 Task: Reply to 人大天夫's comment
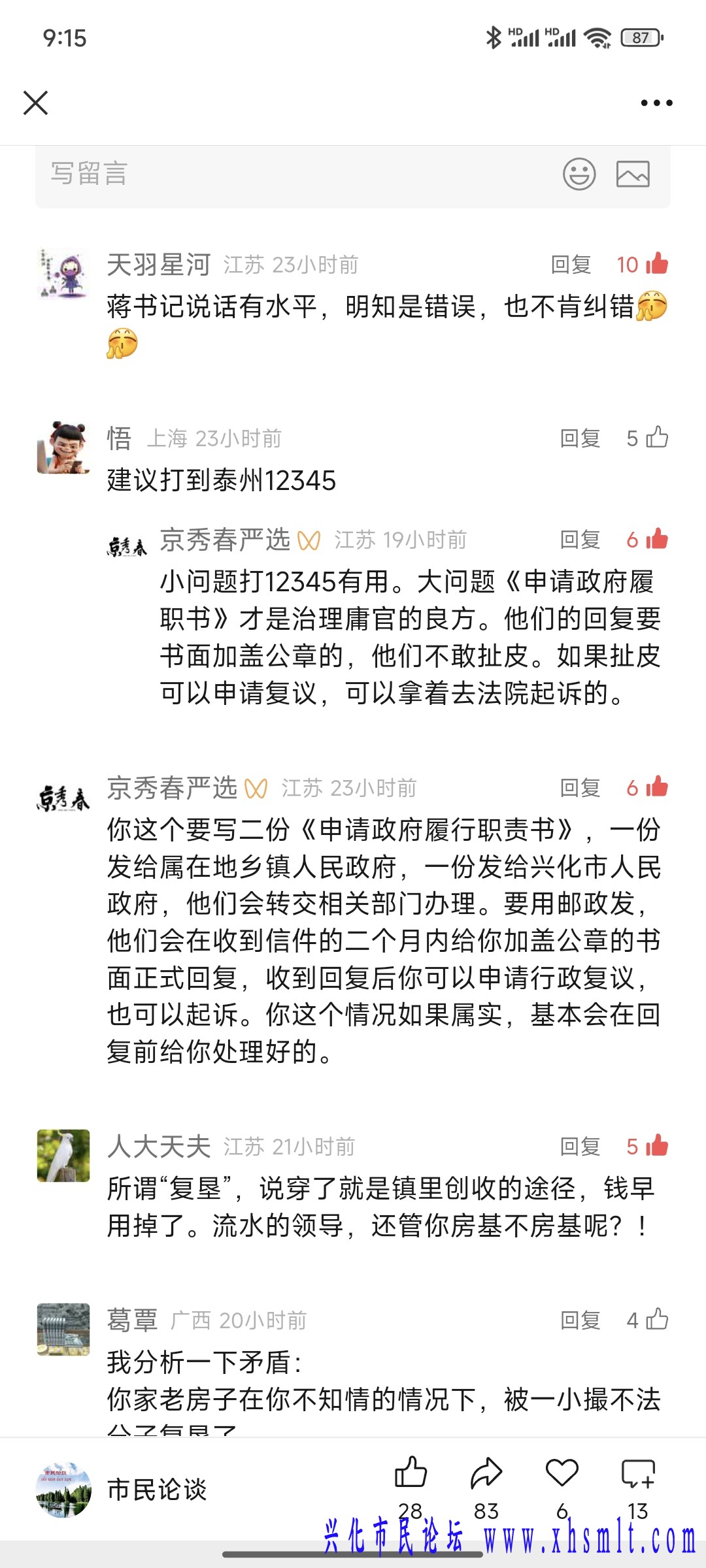pyautogui.click(x=580, y=1146)
